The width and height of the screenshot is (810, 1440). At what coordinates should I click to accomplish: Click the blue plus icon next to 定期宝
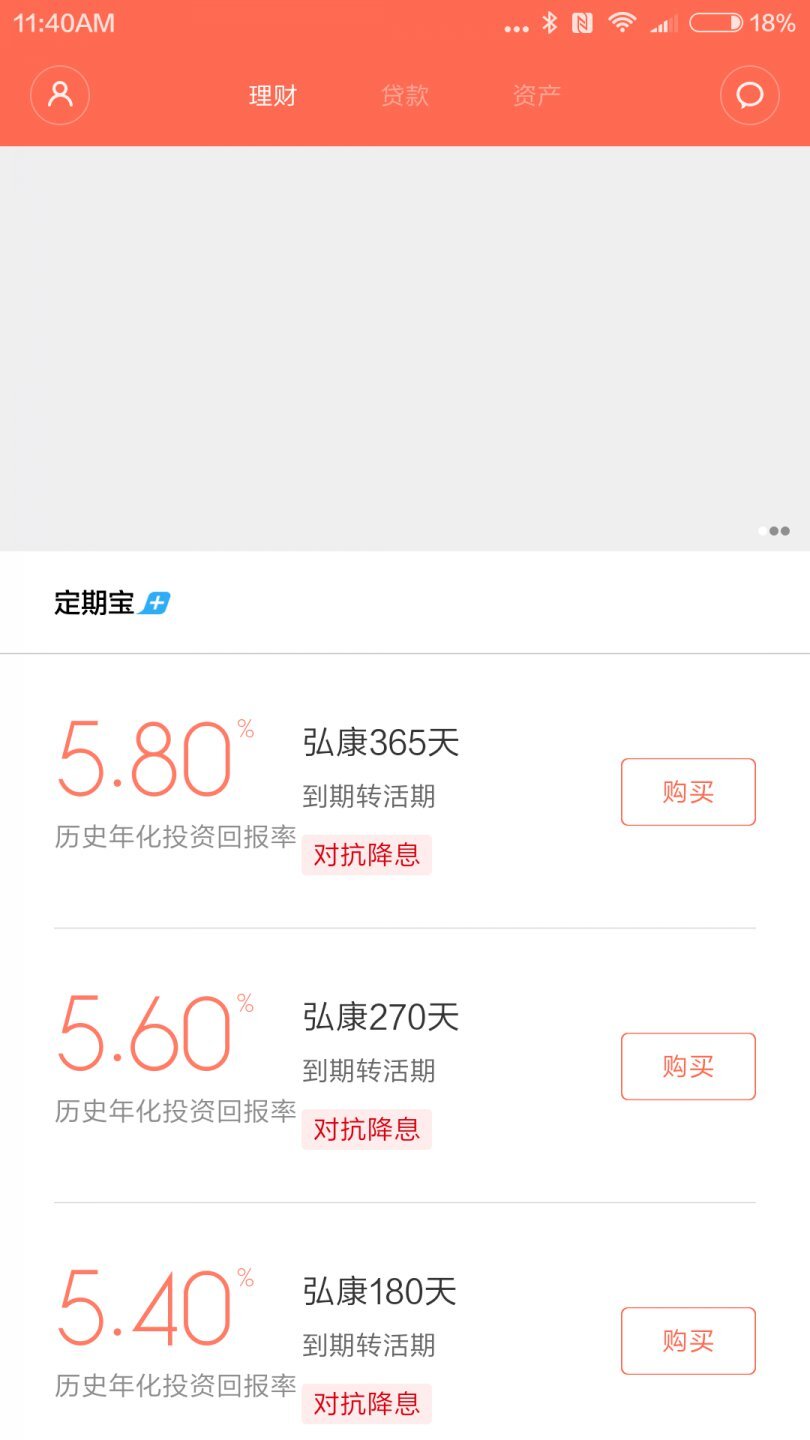157,602
